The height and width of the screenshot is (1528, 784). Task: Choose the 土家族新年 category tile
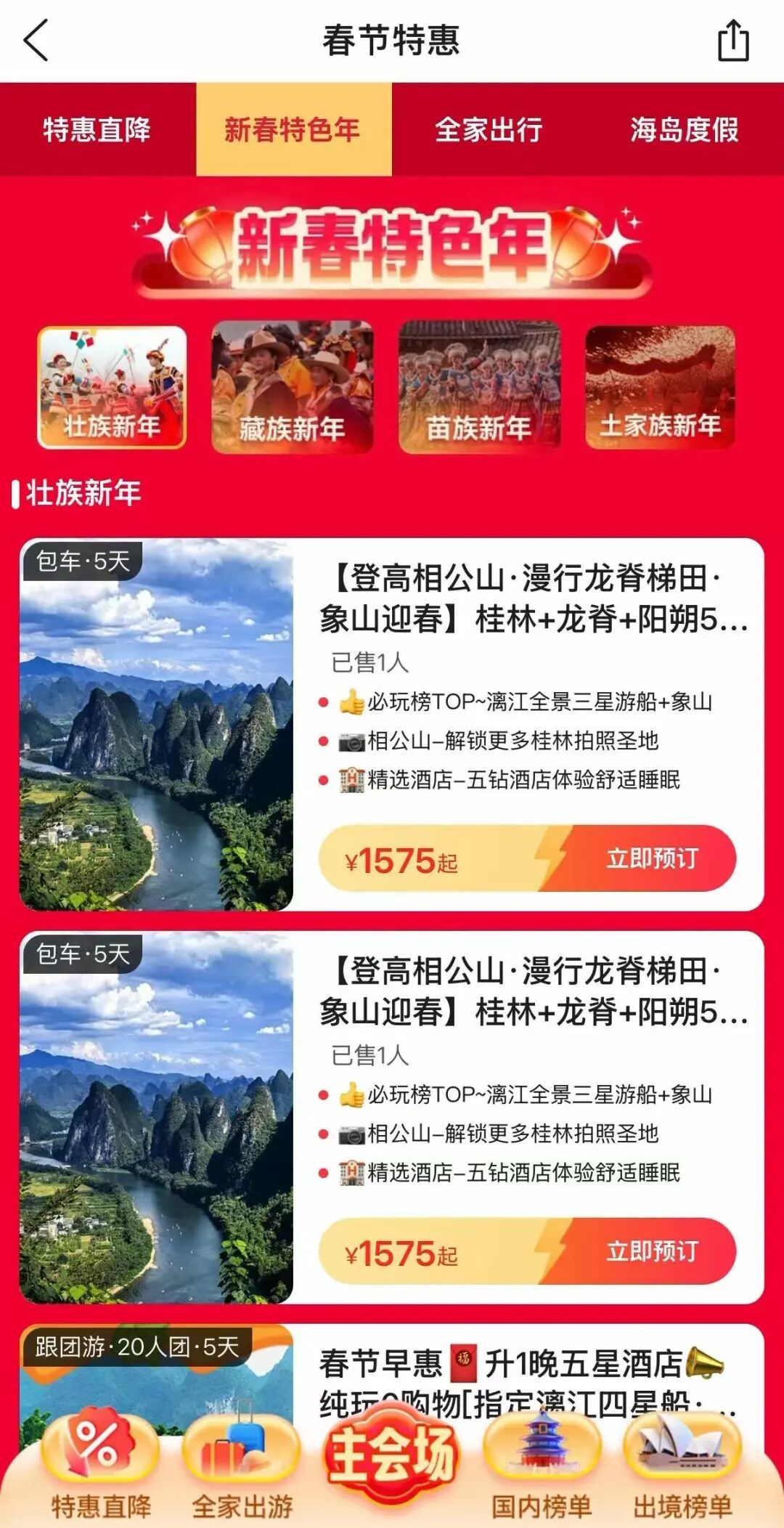[x=660, y=388]
